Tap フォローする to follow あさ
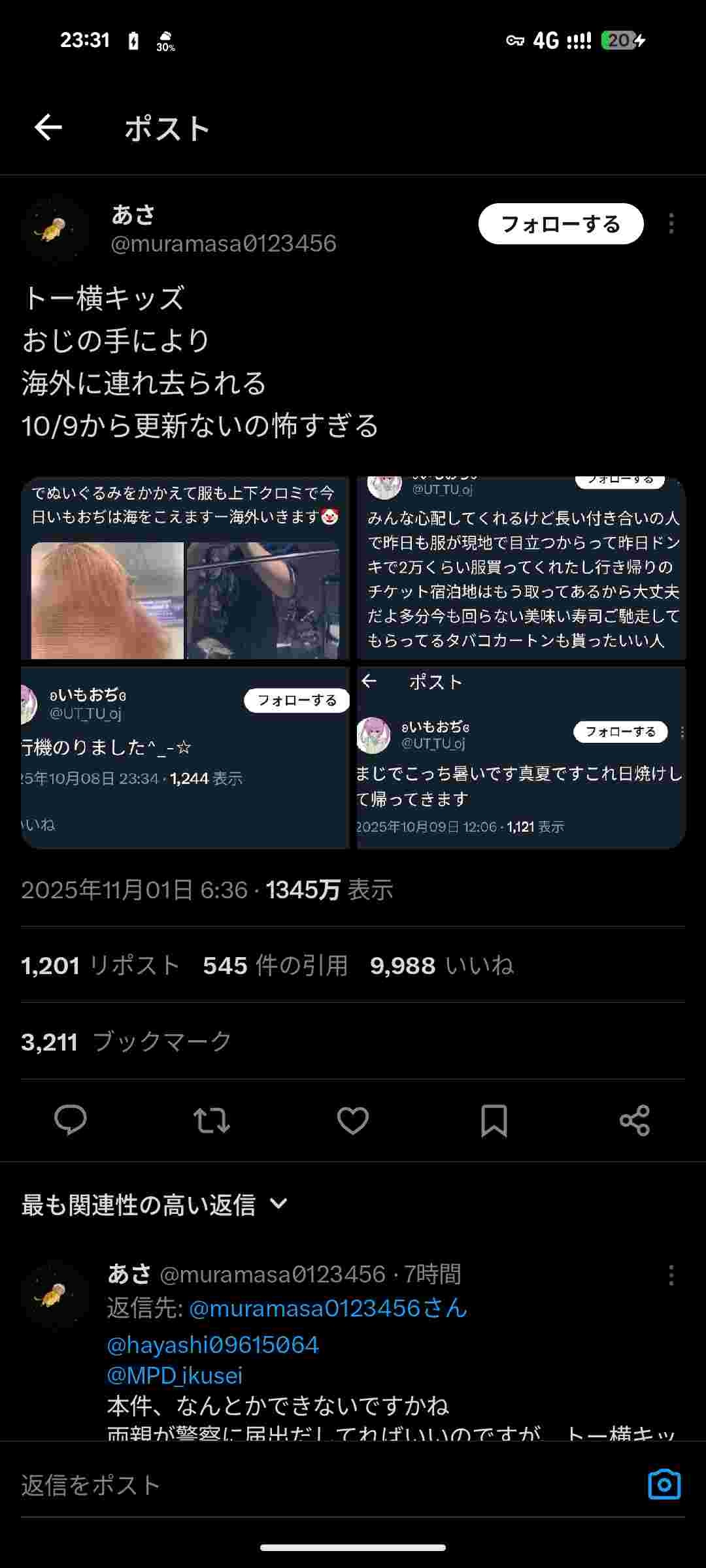Viewport: 706px width, 1568px height. coord(560,224)
